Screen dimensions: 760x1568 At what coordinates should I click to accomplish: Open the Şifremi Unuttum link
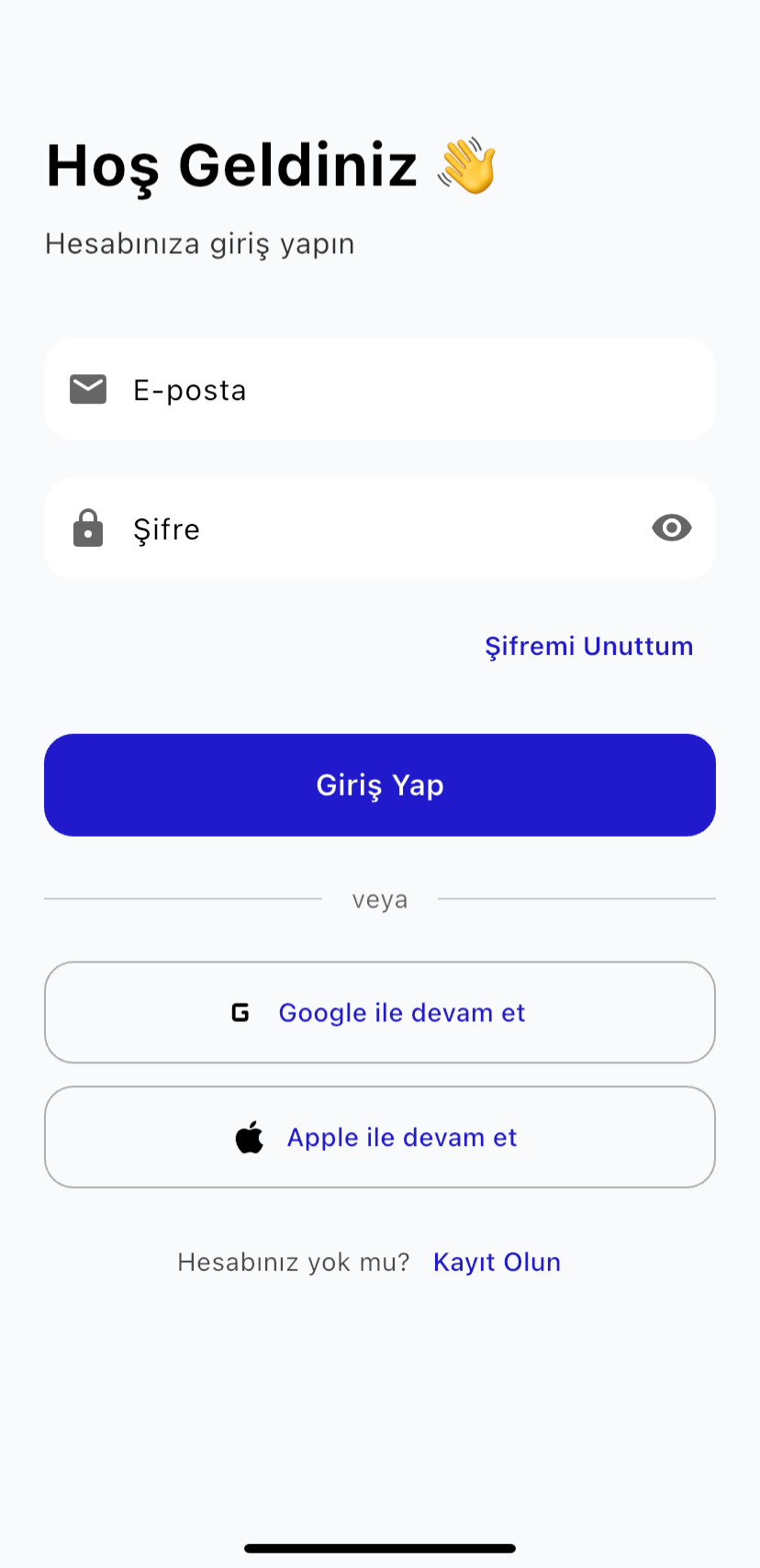[x=588, y=646]
